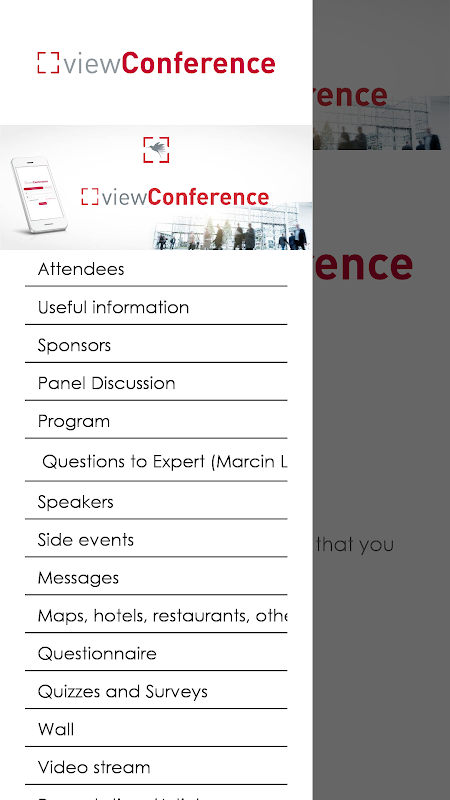This screenshot has height=800, width=450.
Task: Open Useful information
Action: tap(156, 306)
